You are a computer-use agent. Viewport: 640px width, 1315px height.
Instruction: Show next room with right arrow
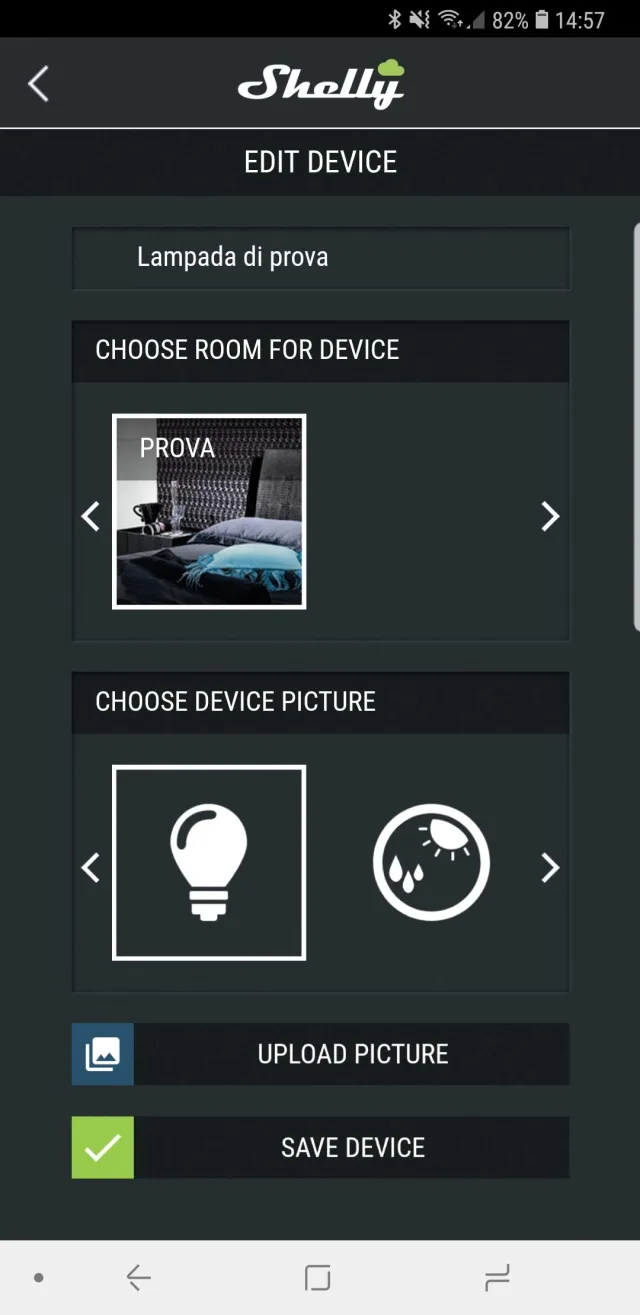click(x=550, y=516)
